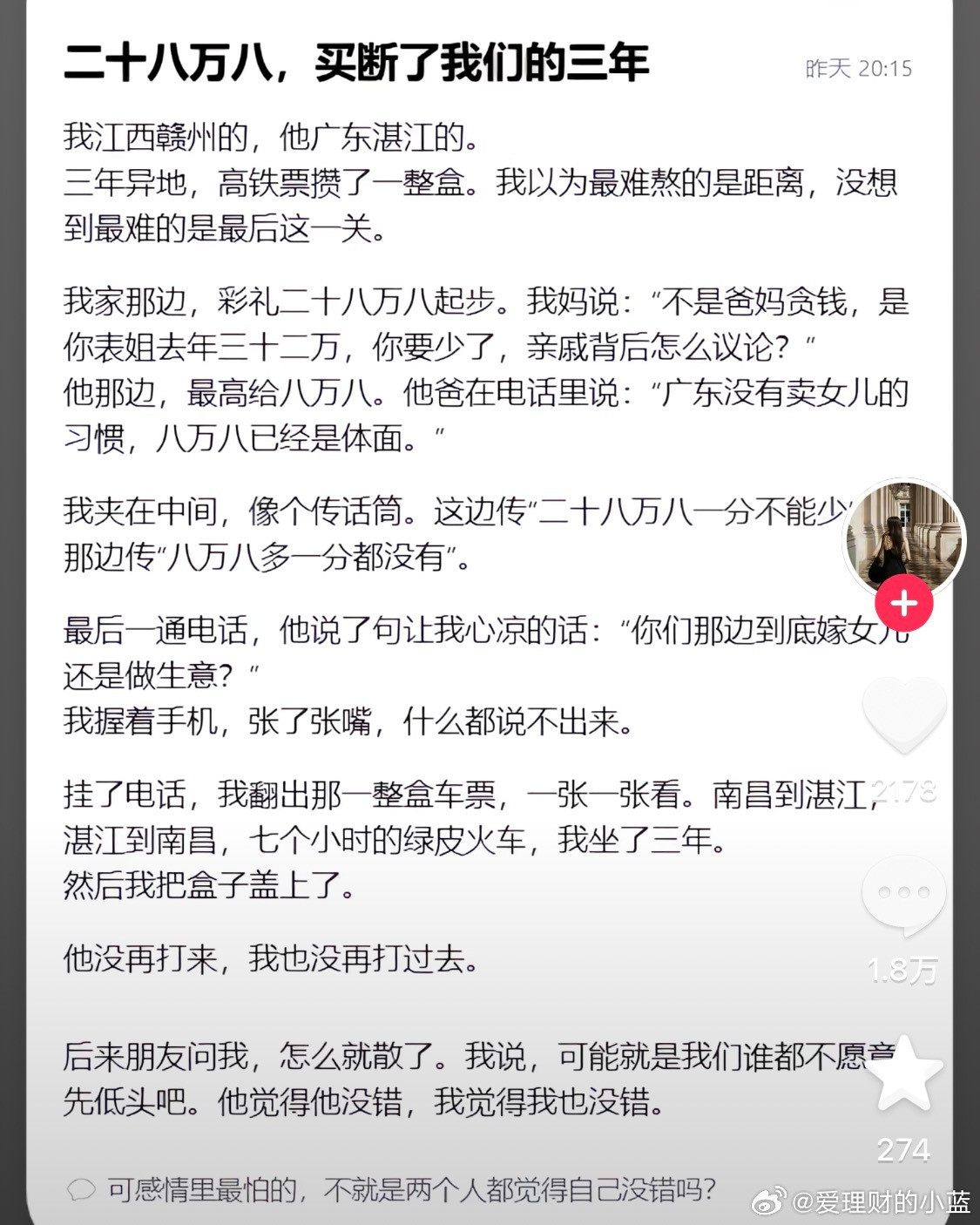Screen dimensions: 980x1225
Task: Tap the comment count 1.8万
Action: point(903,967)
